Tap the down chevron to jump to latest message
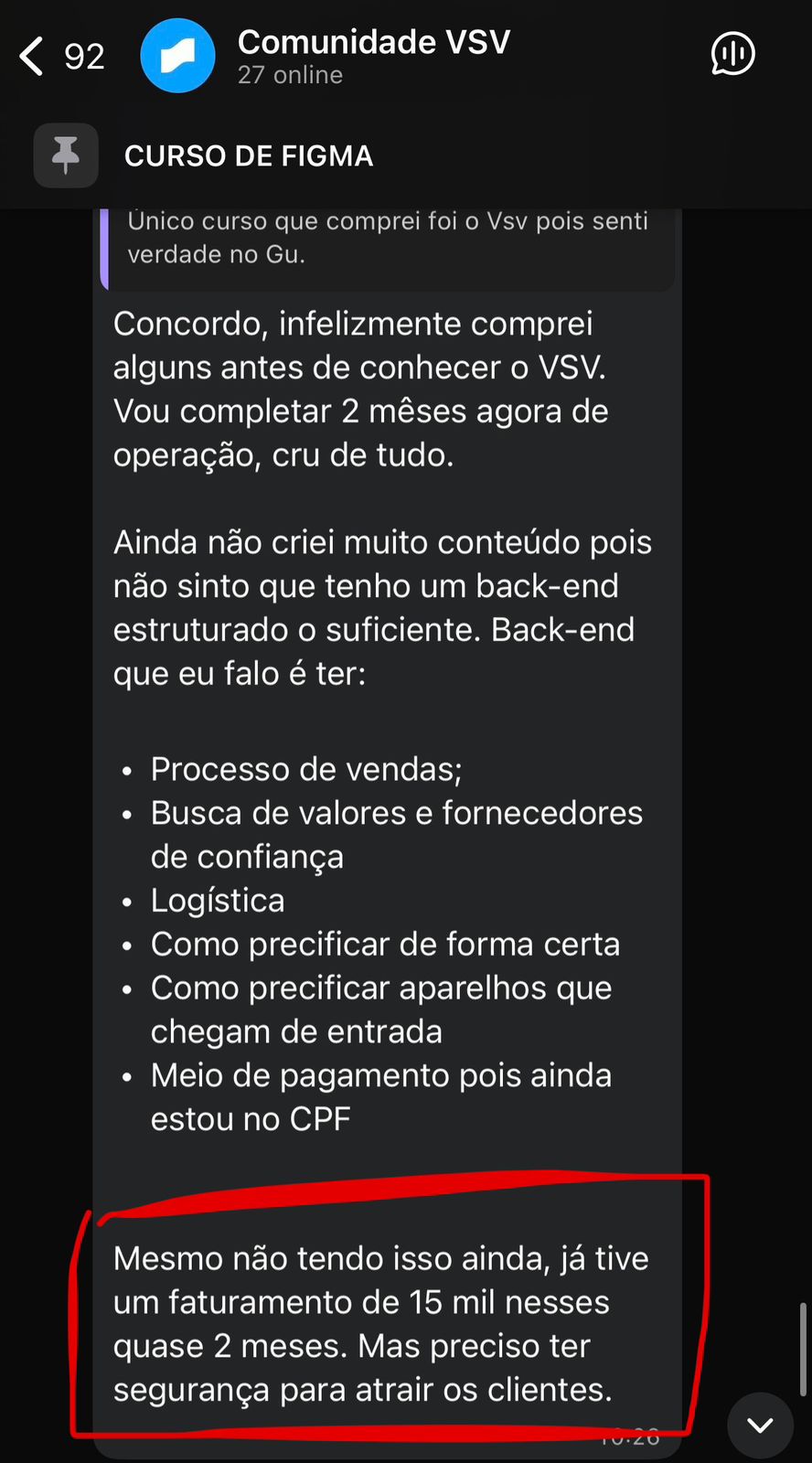812x1463 pixels. click(x=759, y=1424)
